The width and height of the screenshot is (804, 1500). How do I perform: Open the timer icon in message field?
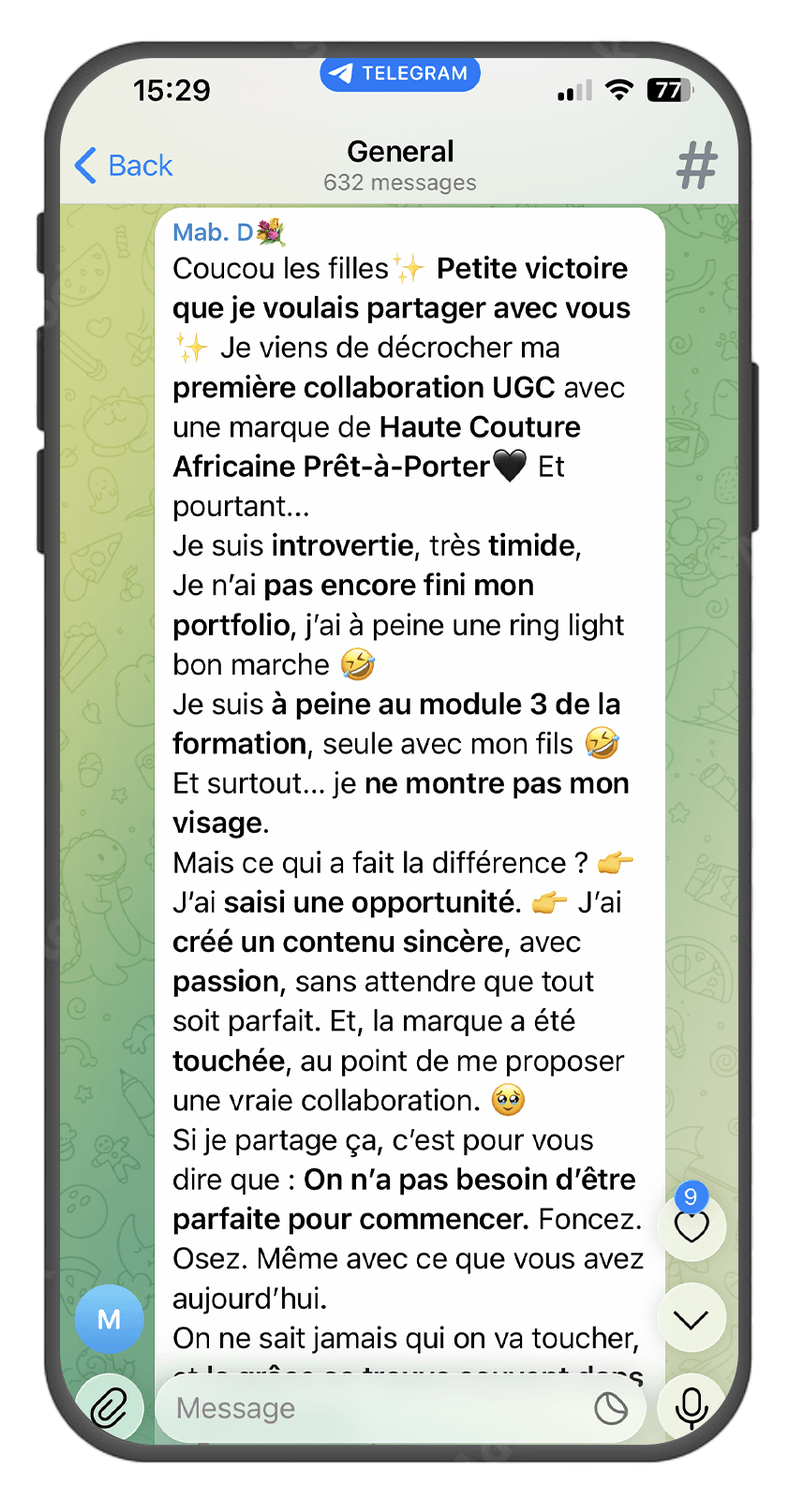coord(610,1408)
